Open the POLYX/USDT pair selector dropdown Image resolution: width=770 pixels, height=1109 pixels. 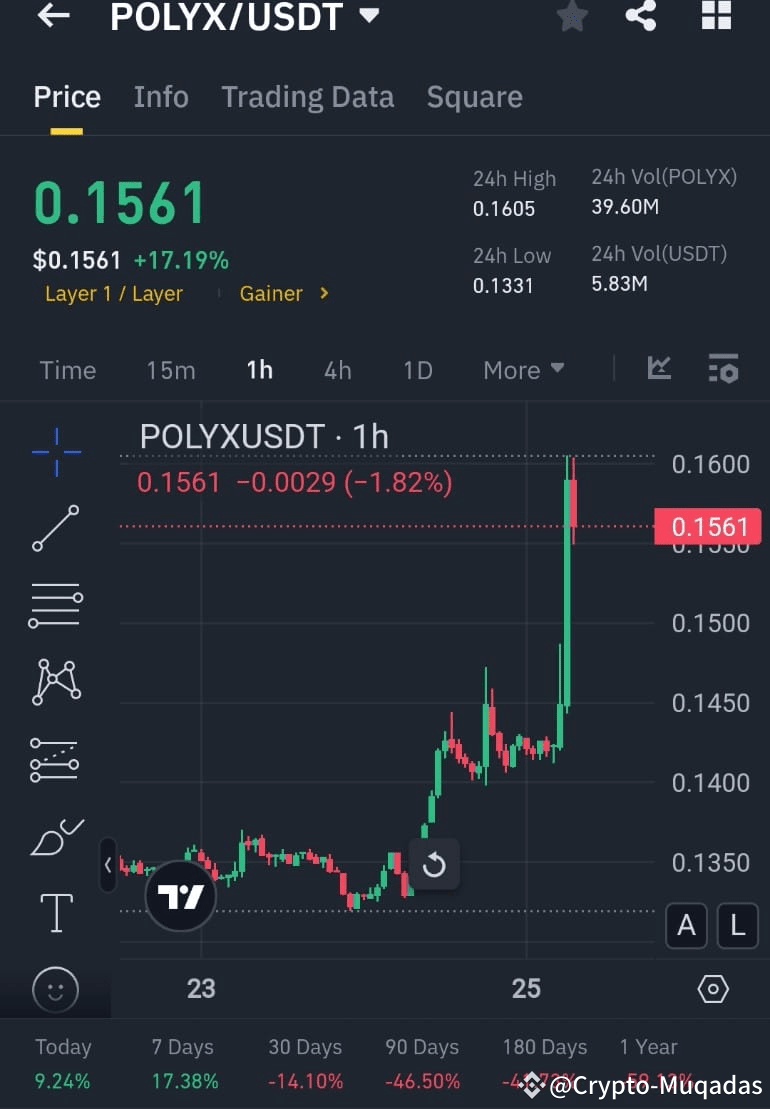[367, 15]
